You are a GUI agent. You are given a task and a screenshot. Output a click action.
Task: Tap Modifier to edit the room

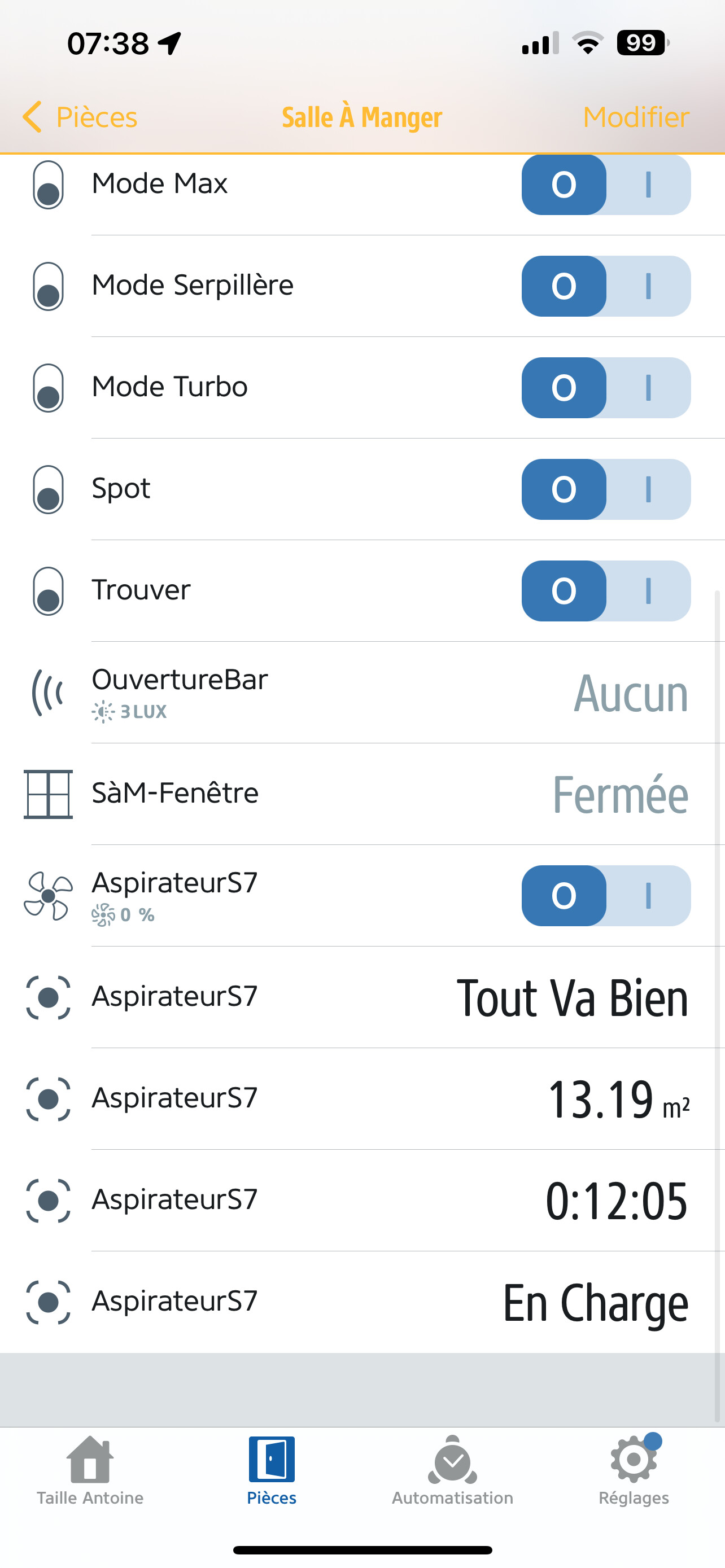(x=636, y=117)
